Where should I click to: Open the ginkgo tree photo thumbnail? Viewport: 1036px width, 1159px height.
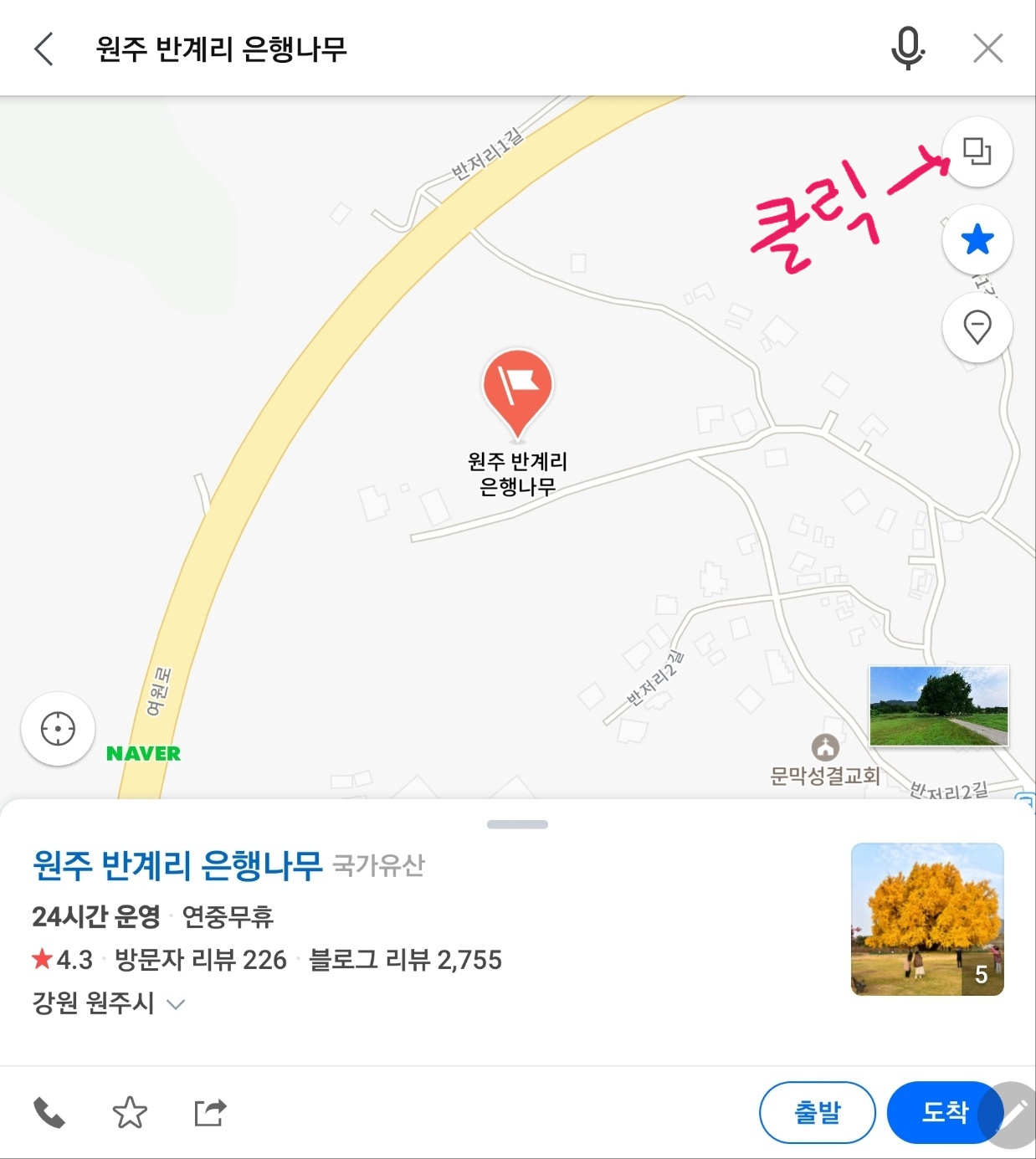[x=927, y=918]
